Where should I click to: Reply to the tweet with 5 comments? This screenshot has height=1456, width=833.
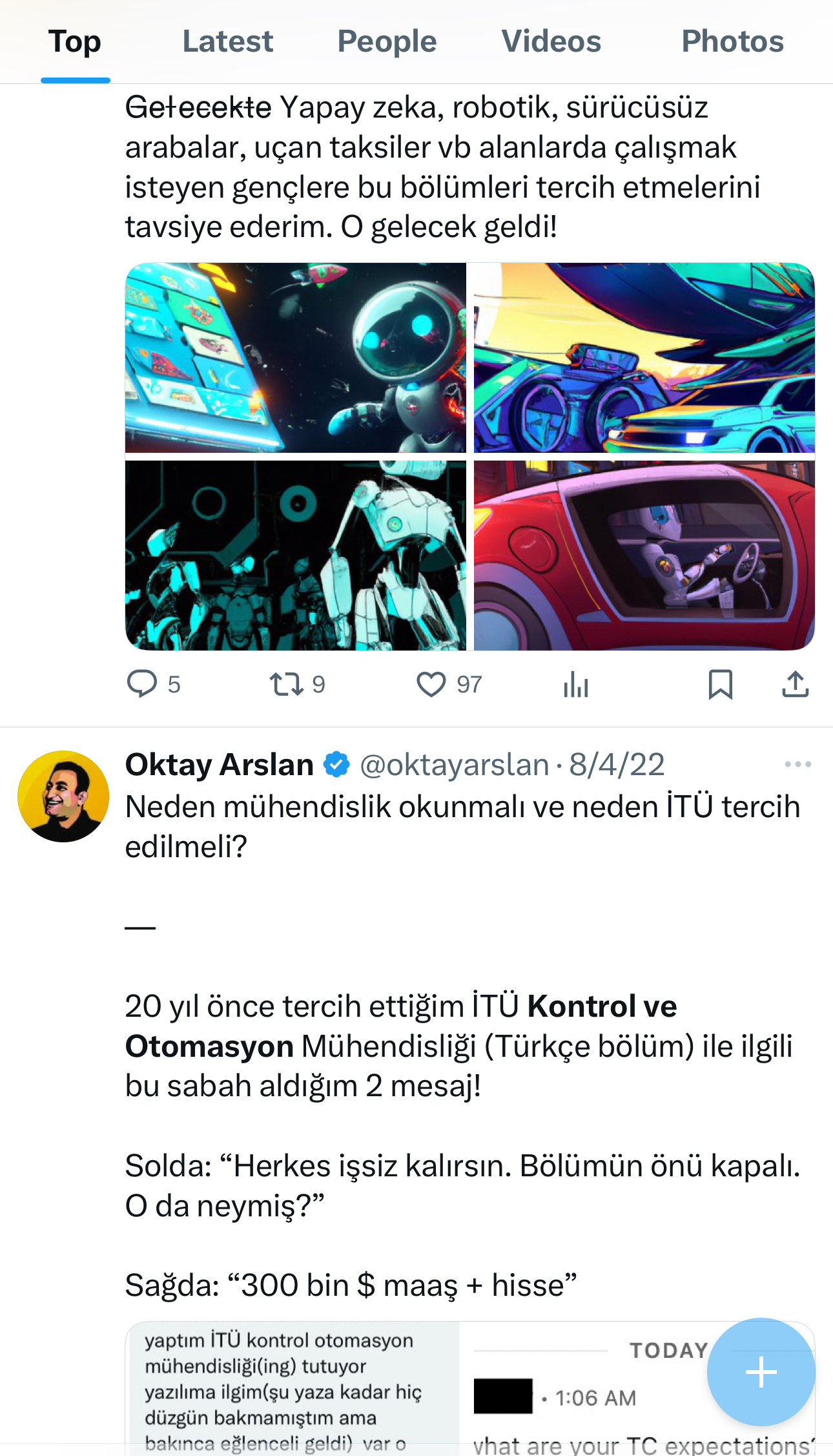click(x=143, y=684)
